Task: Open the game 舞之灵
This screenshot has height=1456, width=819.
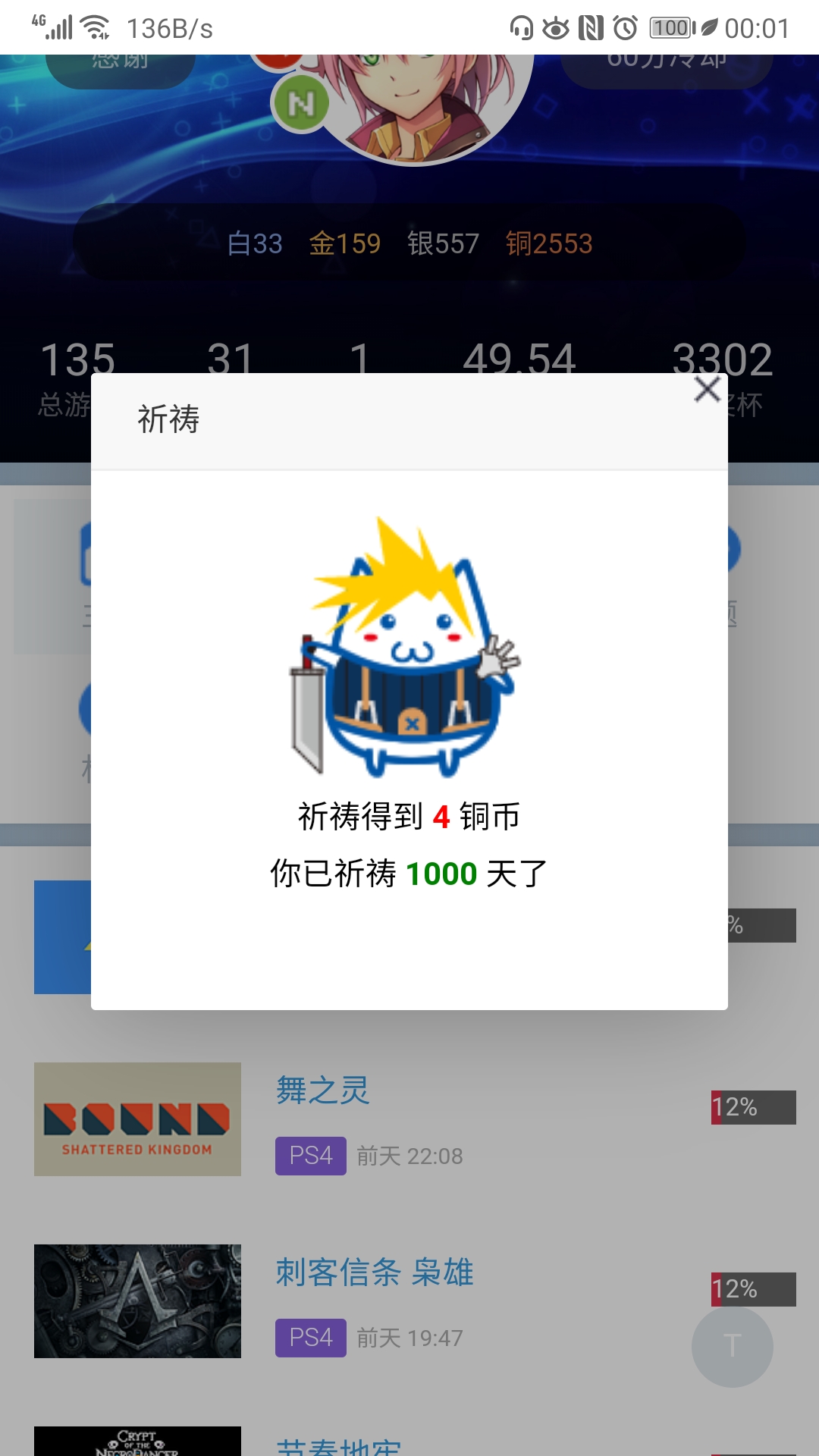Action: (x=322, y=1090)
